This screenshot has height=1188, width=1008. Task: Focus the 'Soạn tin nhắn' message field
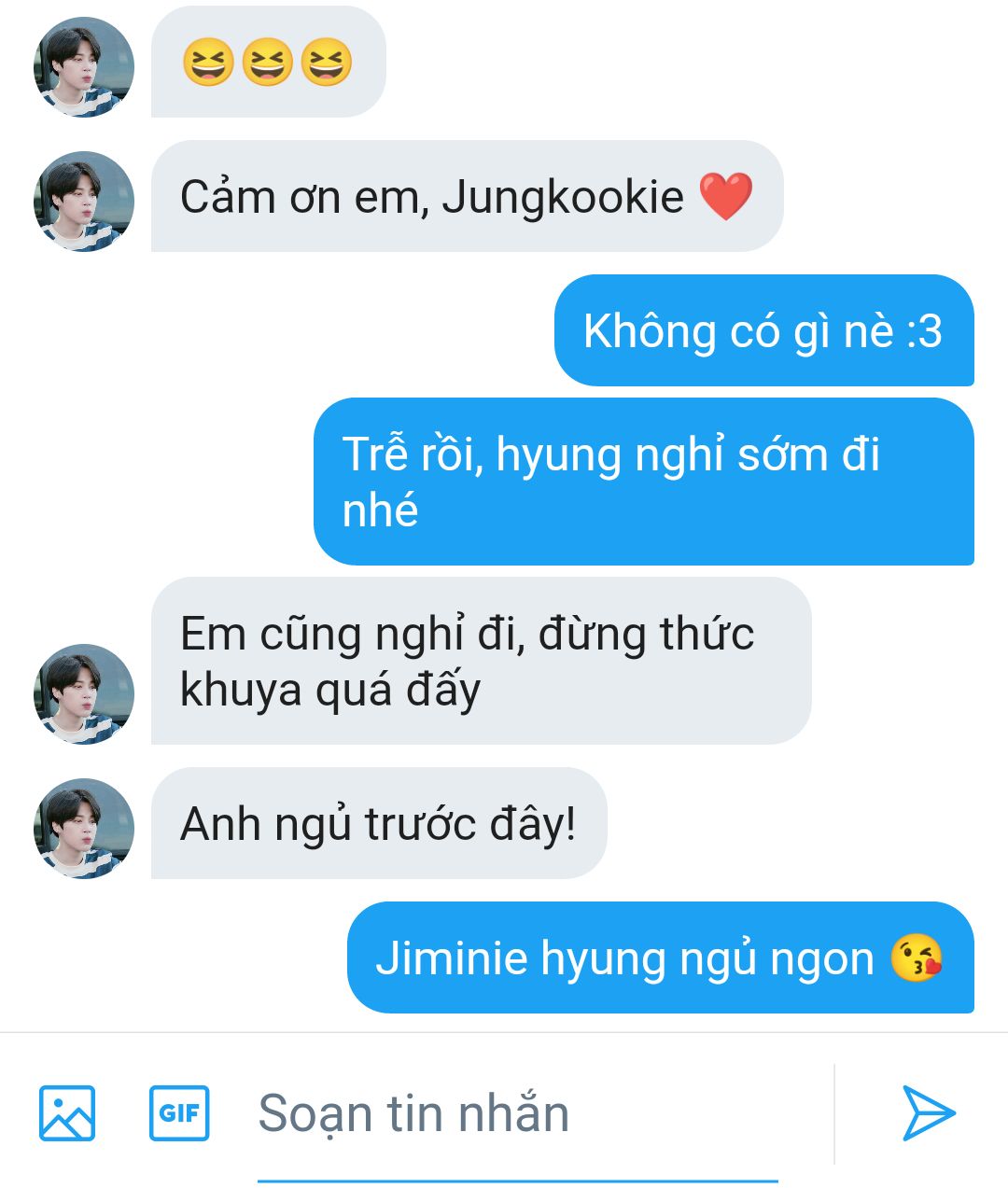coord(518,1114)
